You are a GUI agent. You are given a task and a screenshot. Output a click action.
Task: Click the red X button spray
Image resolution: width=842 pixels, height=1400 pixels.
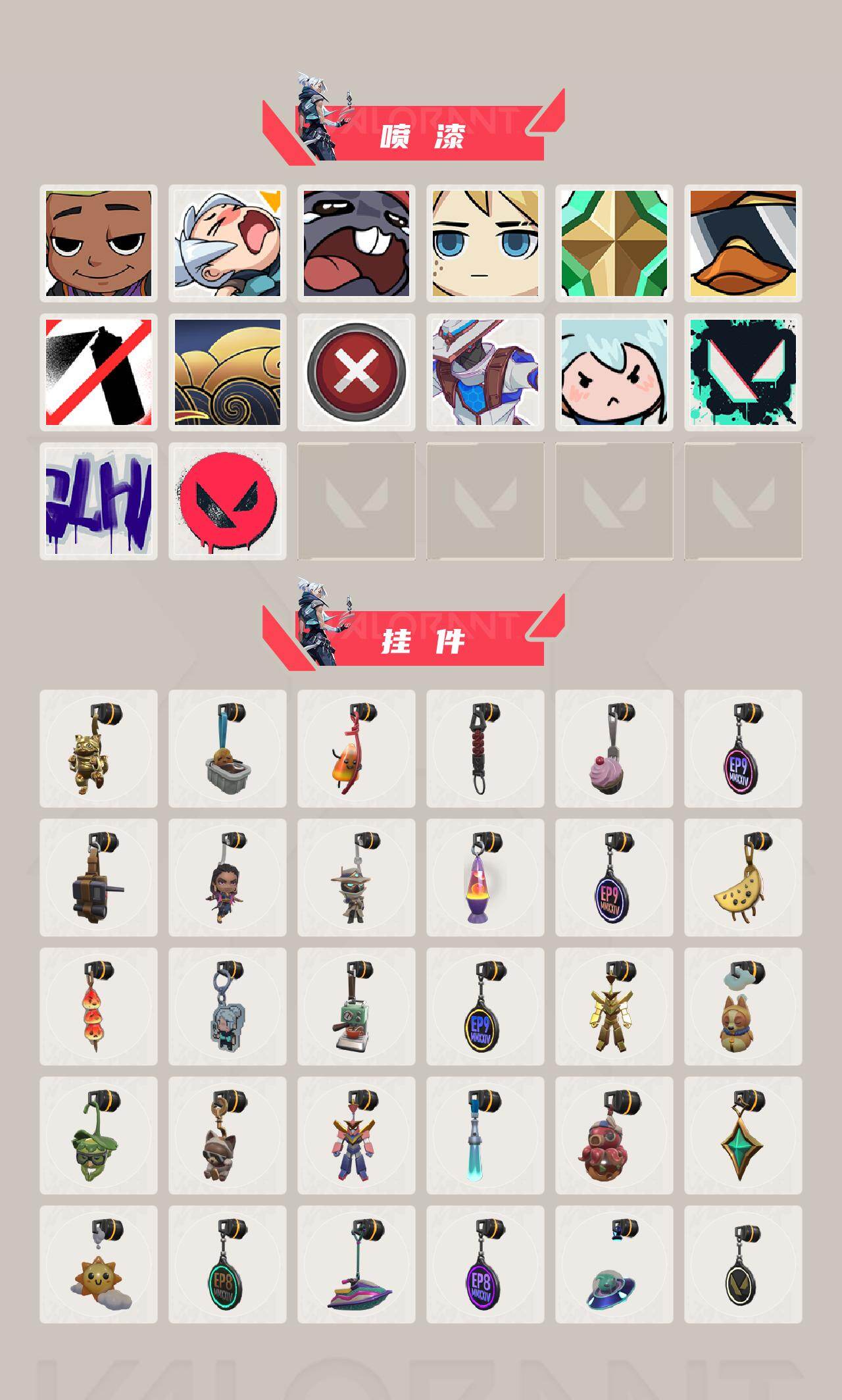355,372
